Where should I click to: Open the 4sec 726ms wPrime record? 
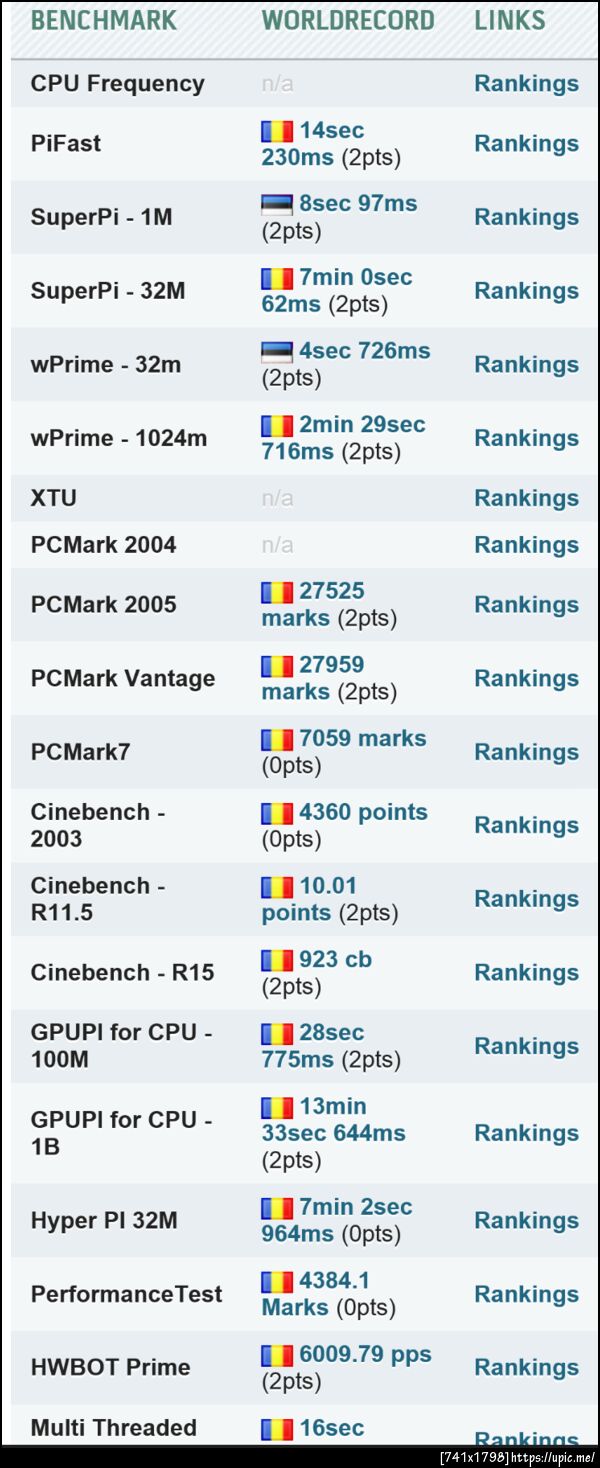pos(364,351)
